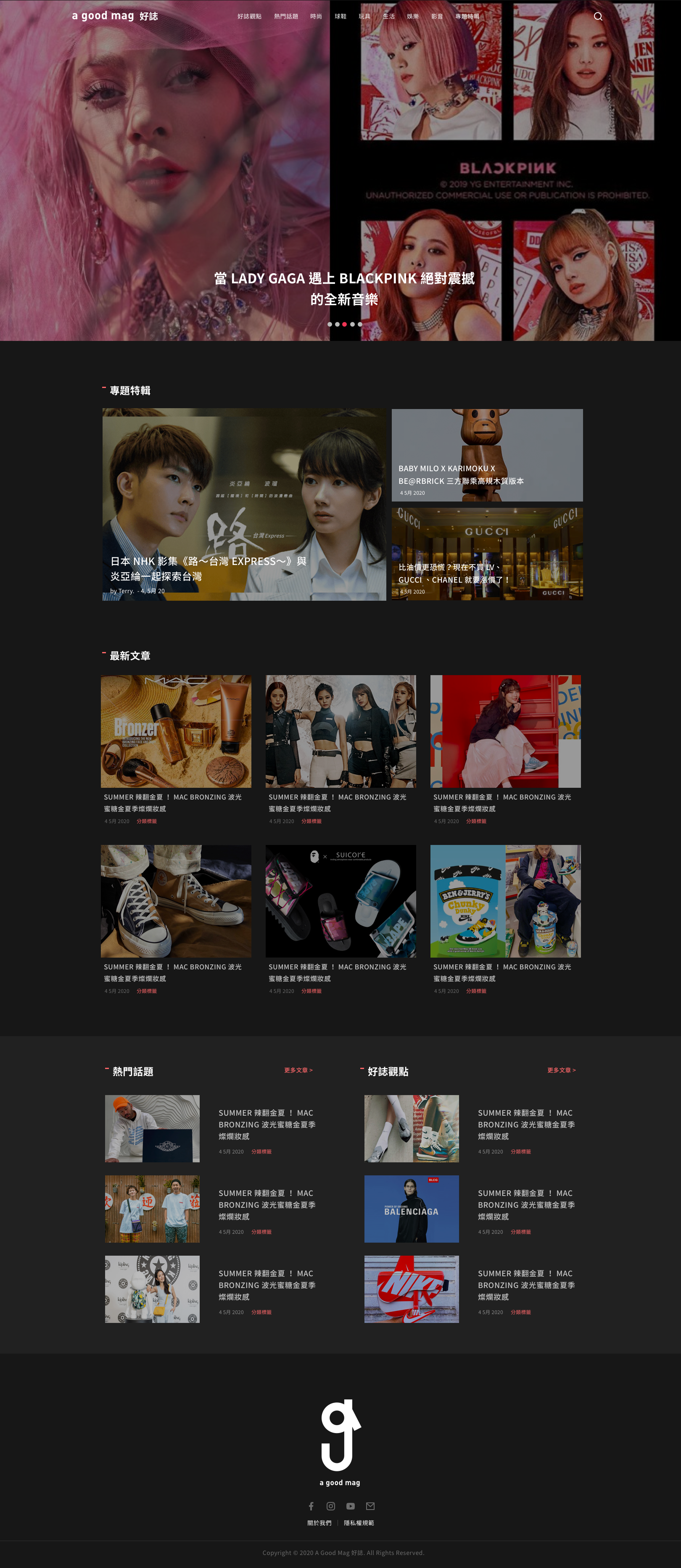
Task: Open the Ben & Jerry's Chunky Dunky card
Action: click(x=505, y=901)
